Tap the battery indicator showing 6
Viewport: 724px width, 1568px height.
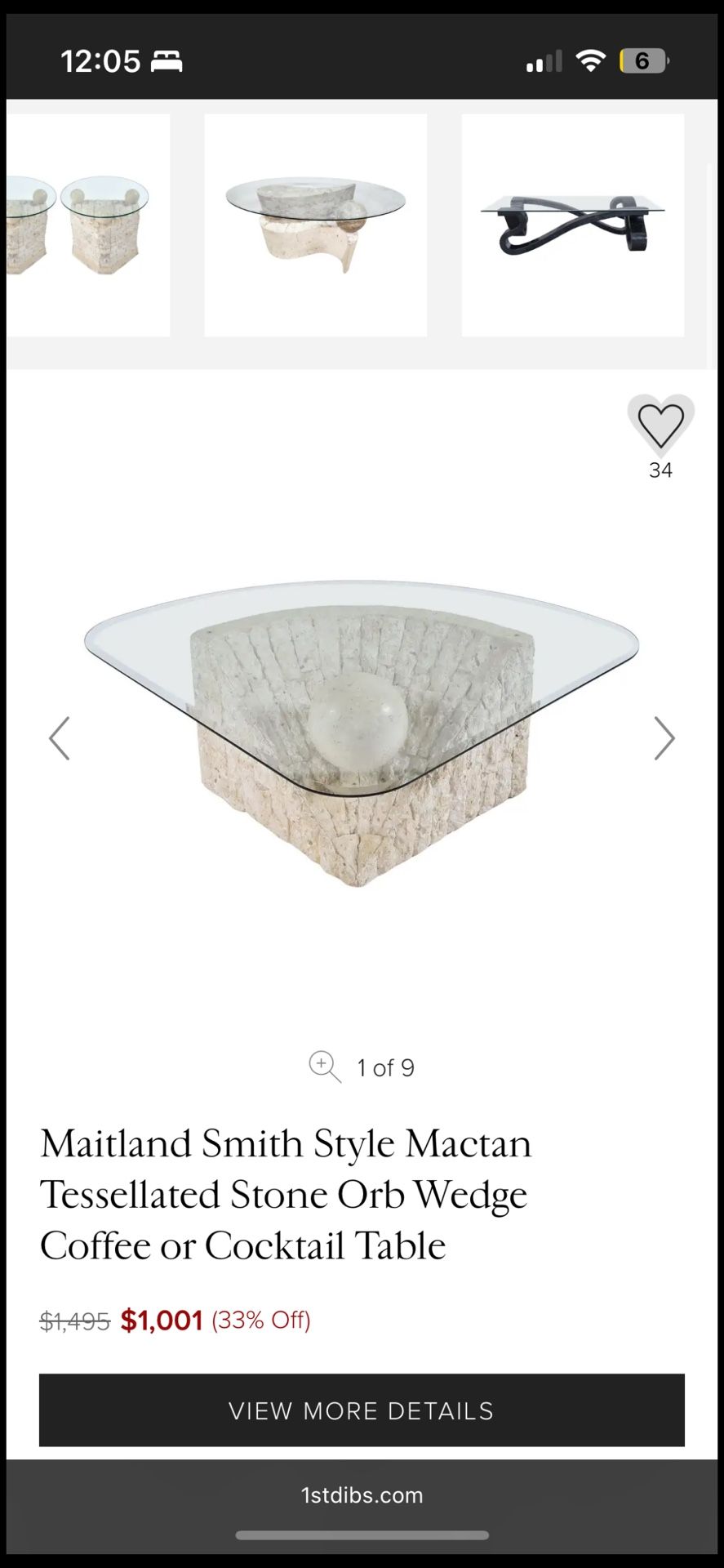click(x=644, y=60)
